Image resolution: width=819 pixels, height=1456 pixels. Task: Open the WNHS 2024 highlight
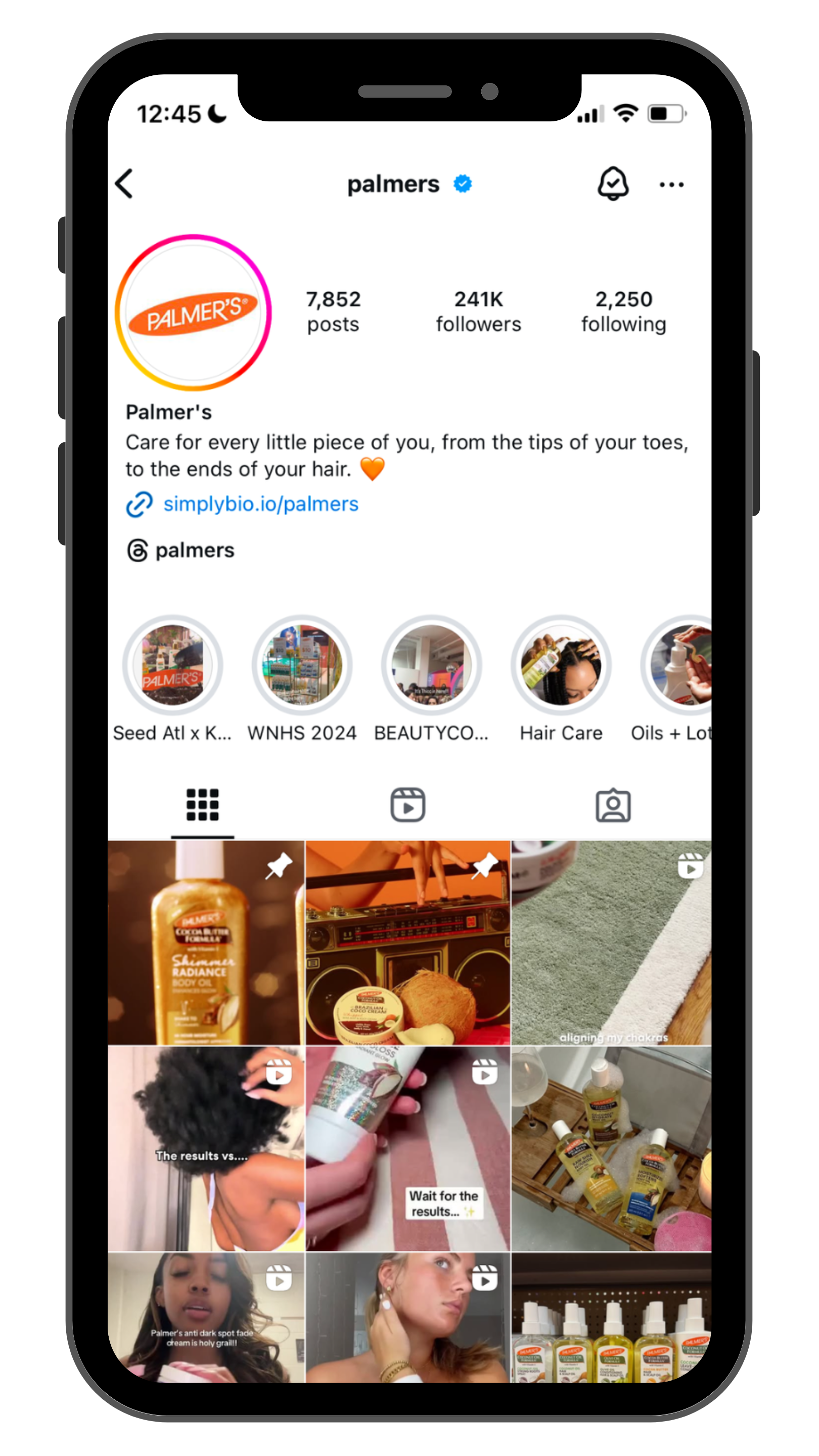tap(302, 665)
